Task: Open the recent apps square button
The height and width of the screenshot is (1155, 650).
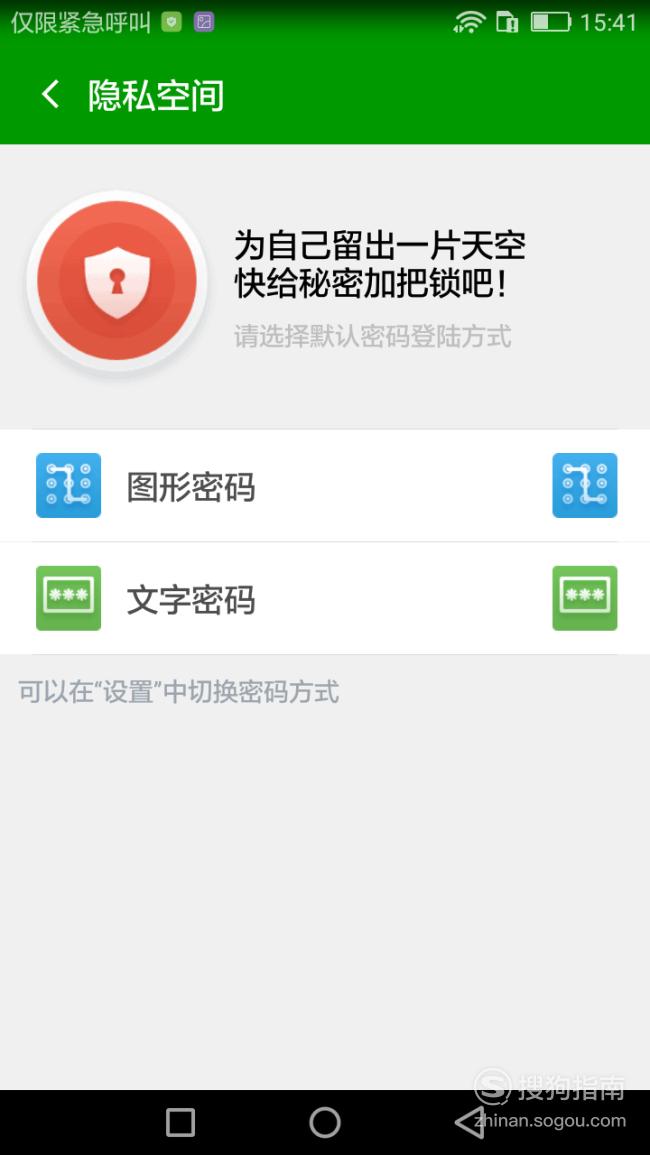Action: (180, 1122)
